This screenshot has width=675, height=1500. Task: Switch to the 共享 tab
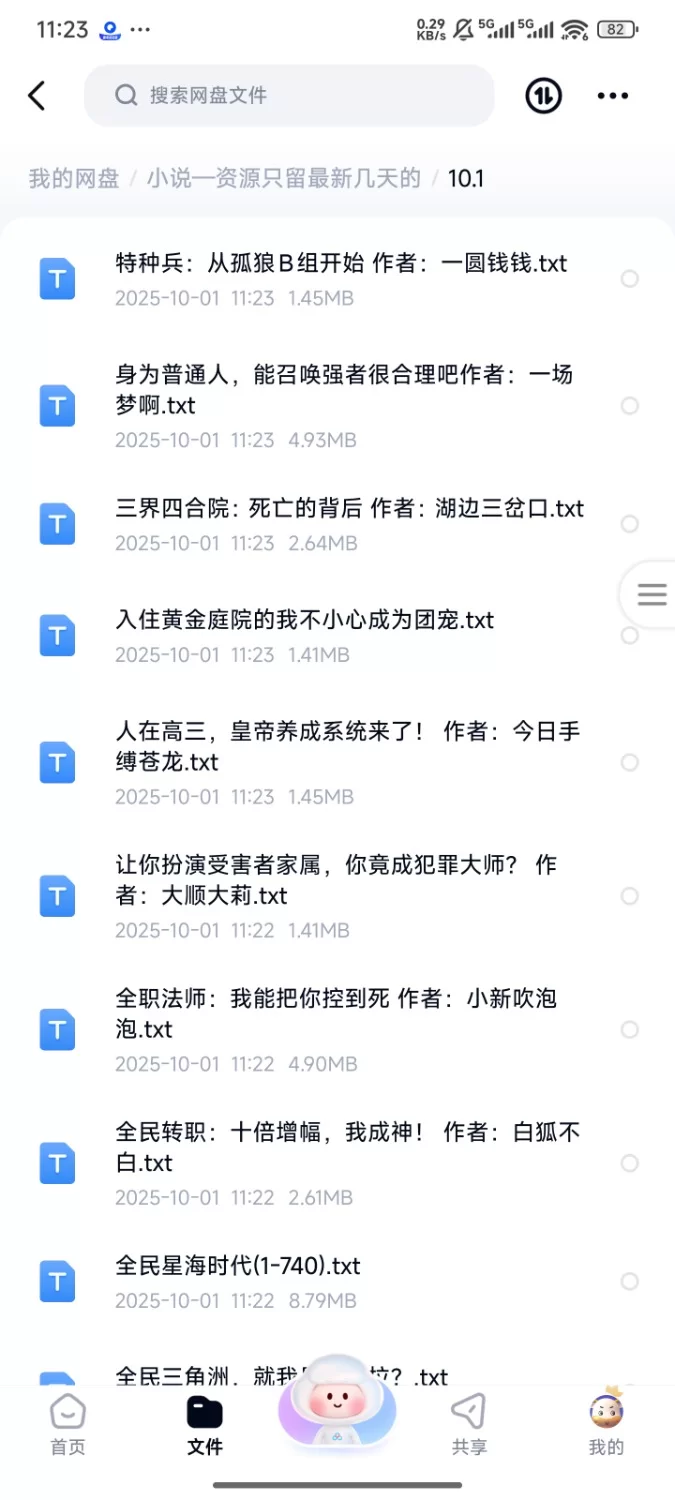pyautogui.click(x=469, y=1425)
